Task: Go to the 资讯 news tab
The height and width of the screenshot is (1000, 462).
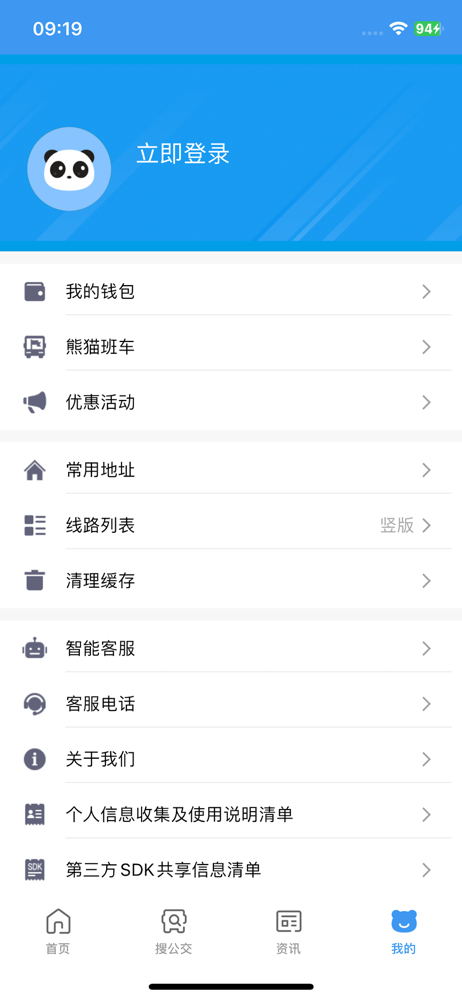Action: [288, 932]
